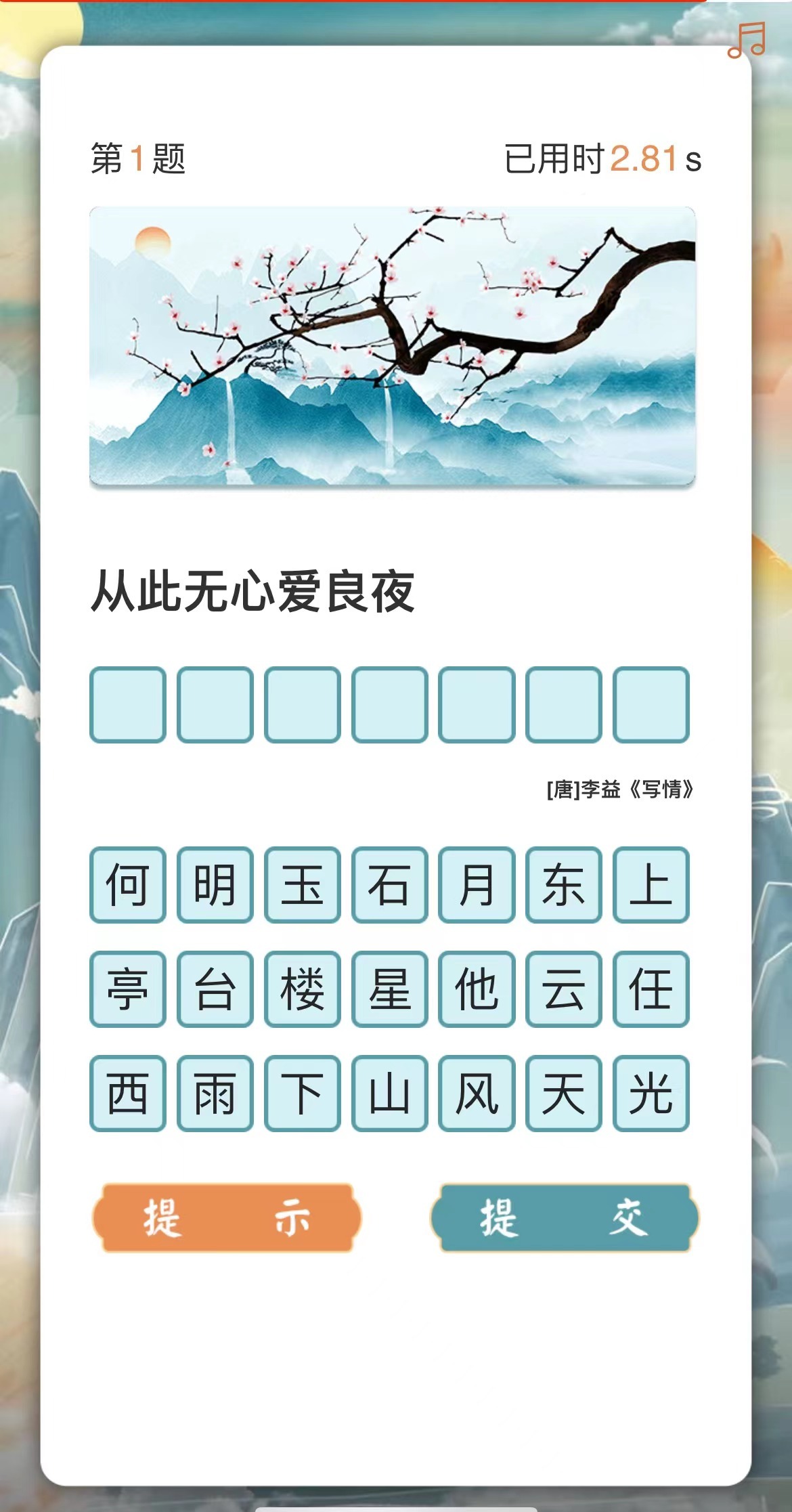792x1512 pixels.
Task: Tap the 石 character tile
Action: pos(389,884)
